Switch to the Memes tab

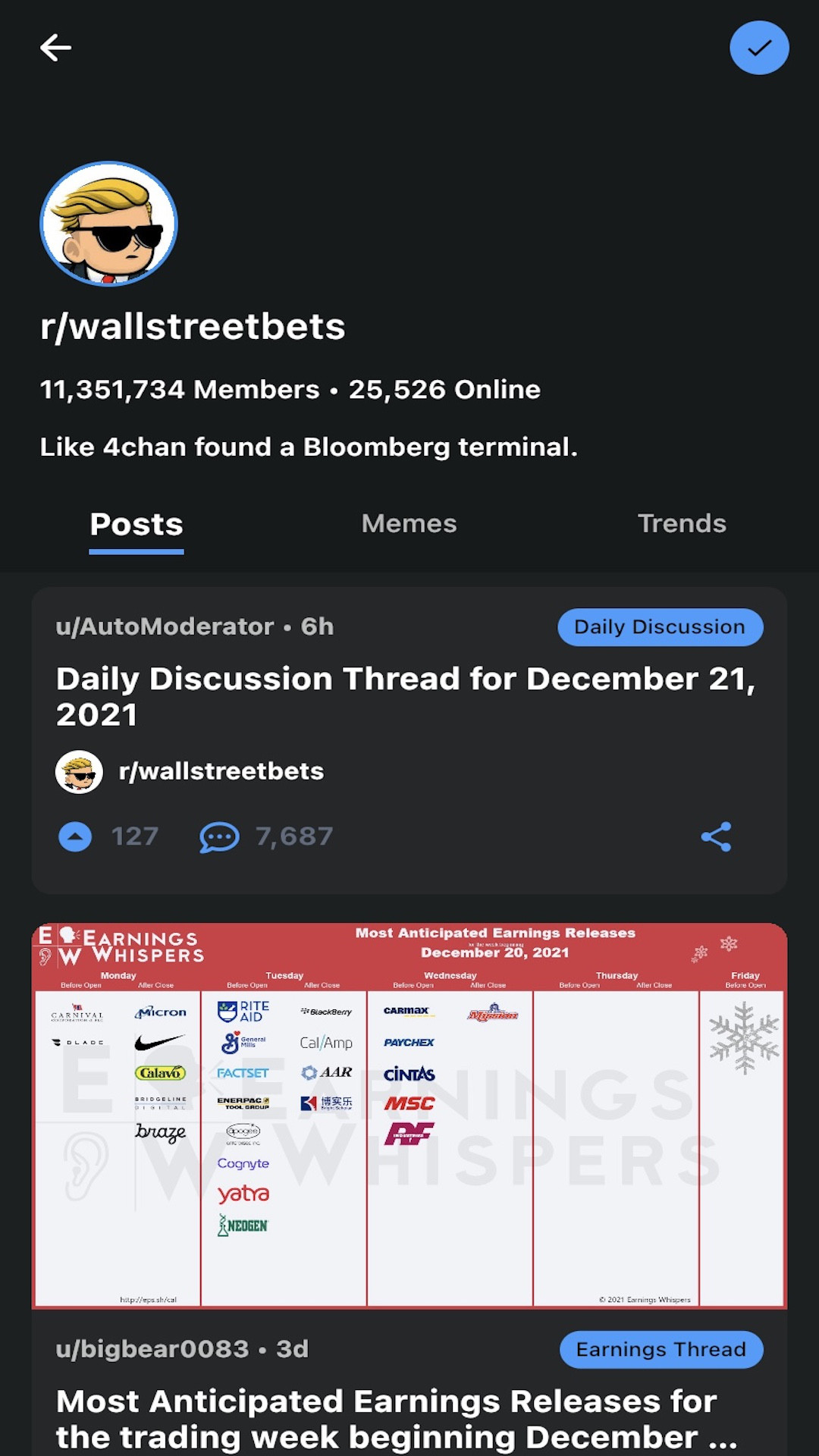point(409,523)
